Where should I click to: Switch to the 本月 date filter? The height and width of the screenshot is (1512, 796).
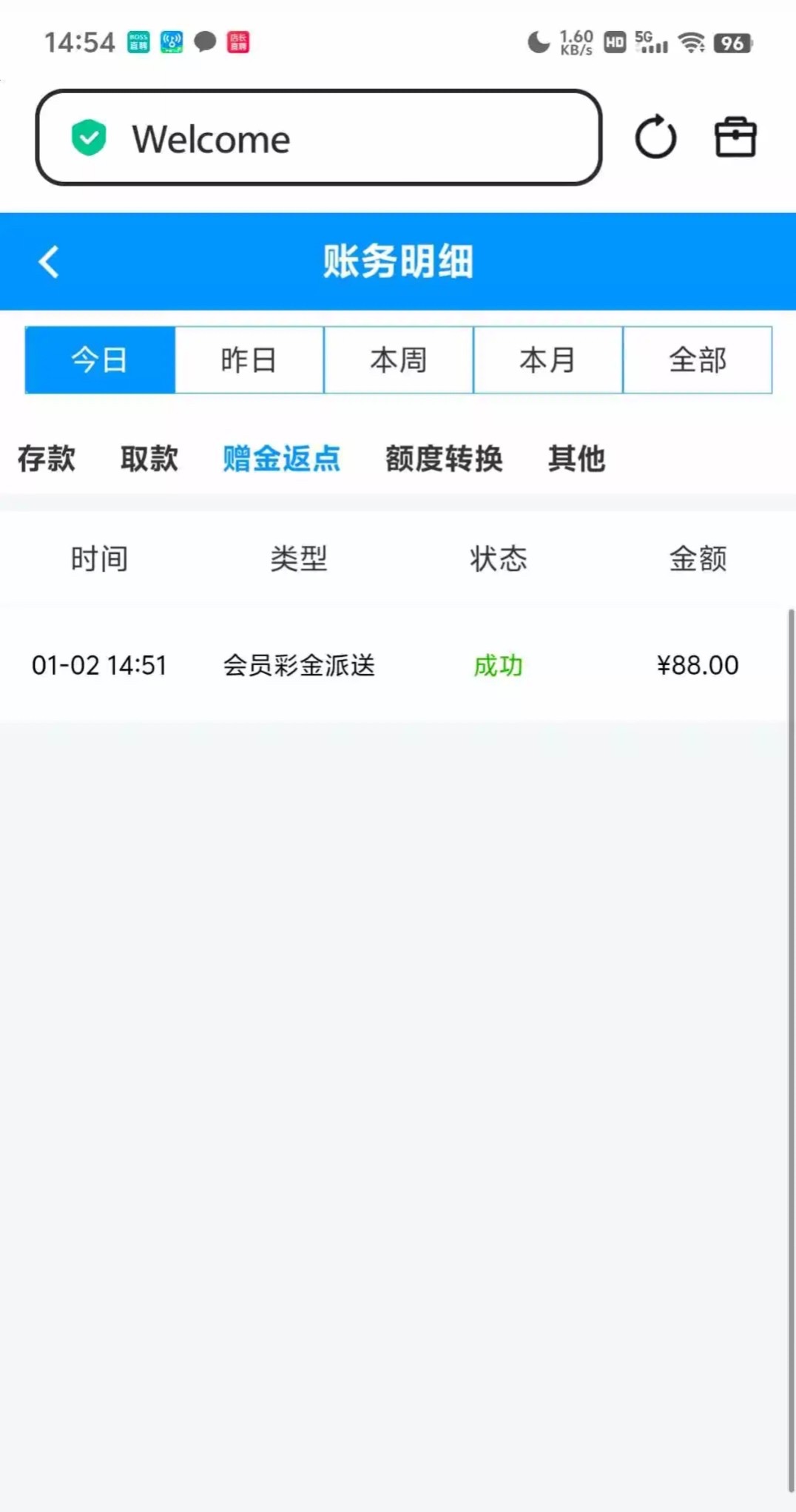(548, 360)
